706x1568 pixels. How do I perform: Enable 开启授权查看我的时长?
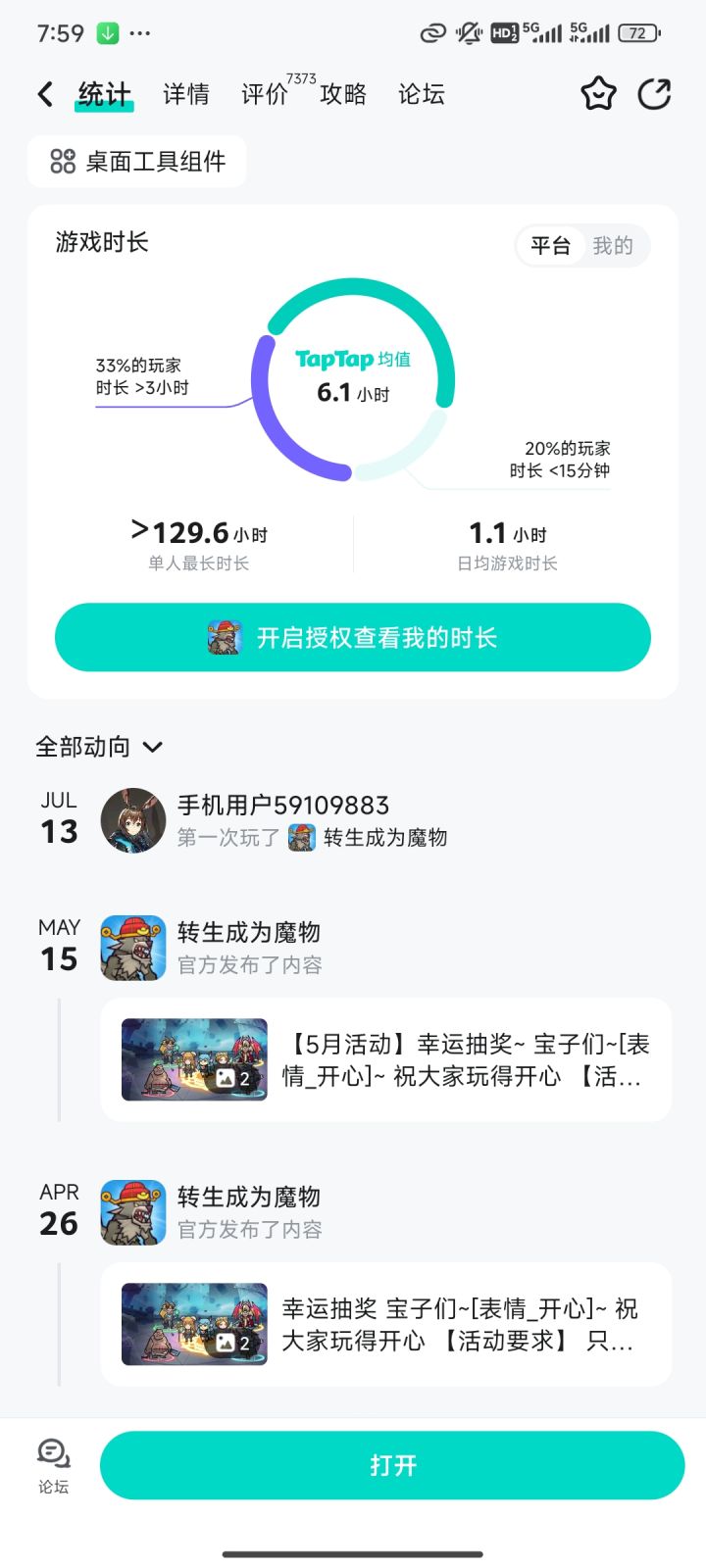(353, 637)
